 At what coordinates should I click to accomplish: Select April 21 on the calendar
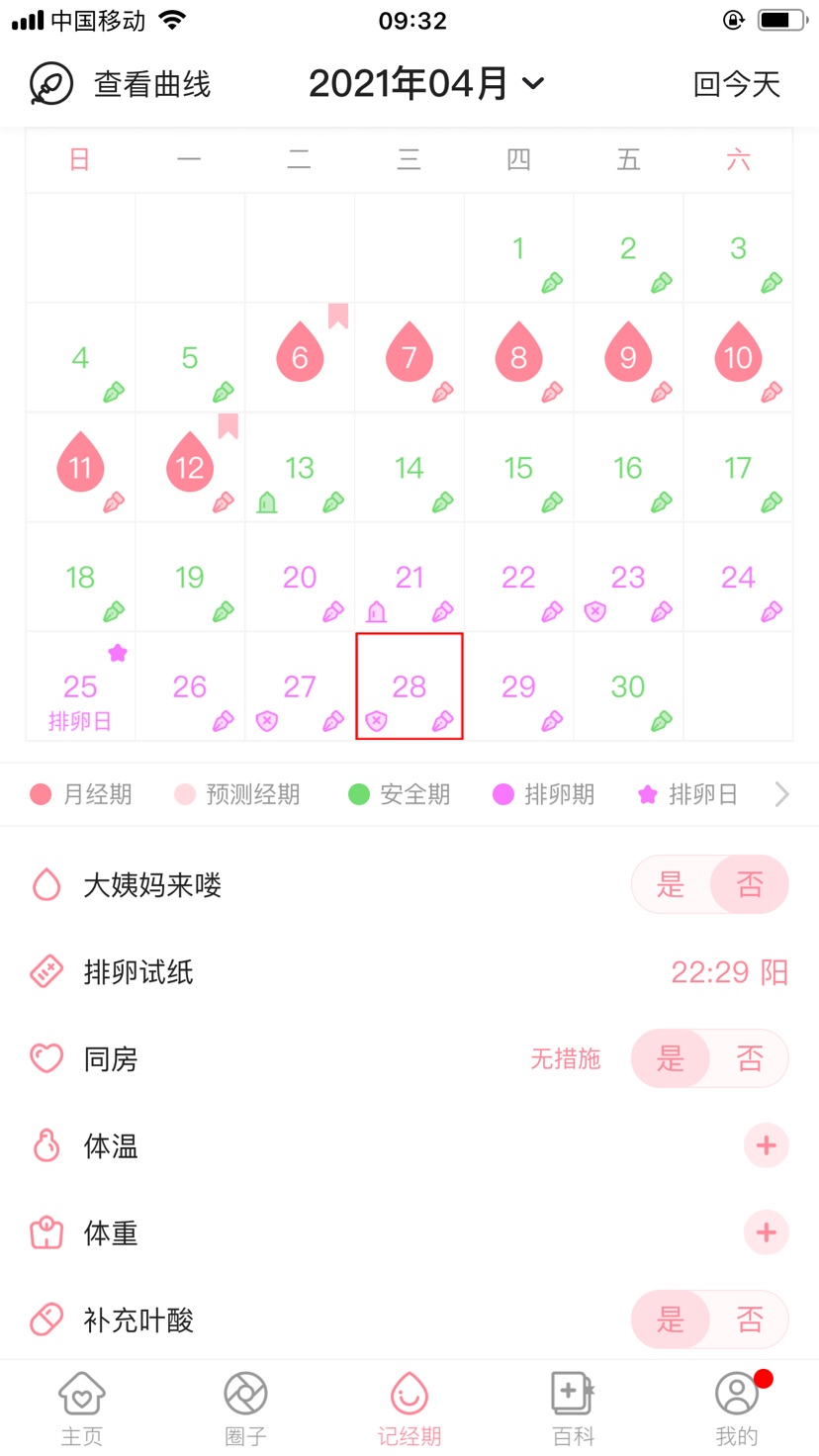pos(409,578)
